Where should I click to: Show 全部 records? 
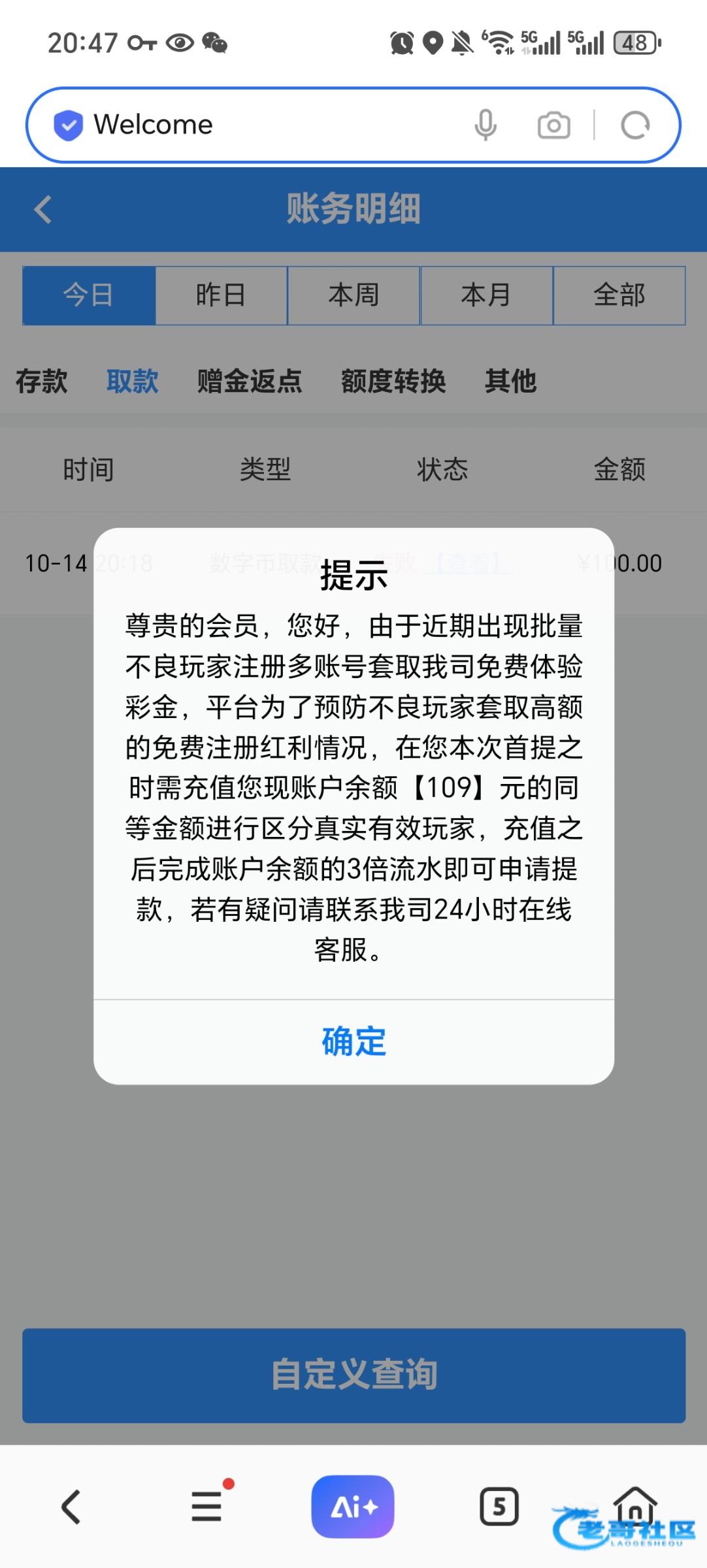(619, 295)
